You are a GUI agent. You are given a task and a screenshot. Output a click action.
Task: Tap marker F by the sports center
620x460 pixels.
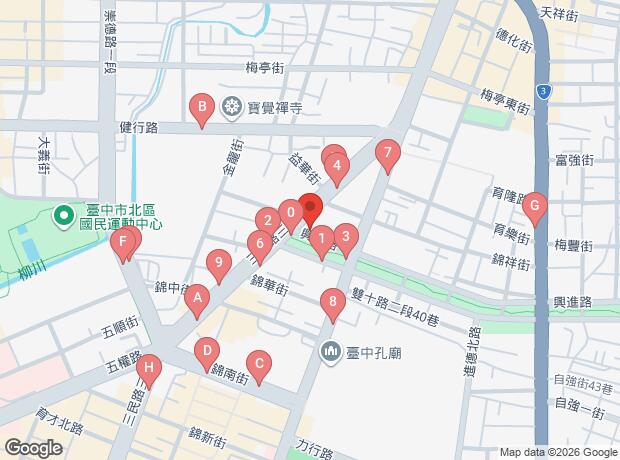coord(123,242)
